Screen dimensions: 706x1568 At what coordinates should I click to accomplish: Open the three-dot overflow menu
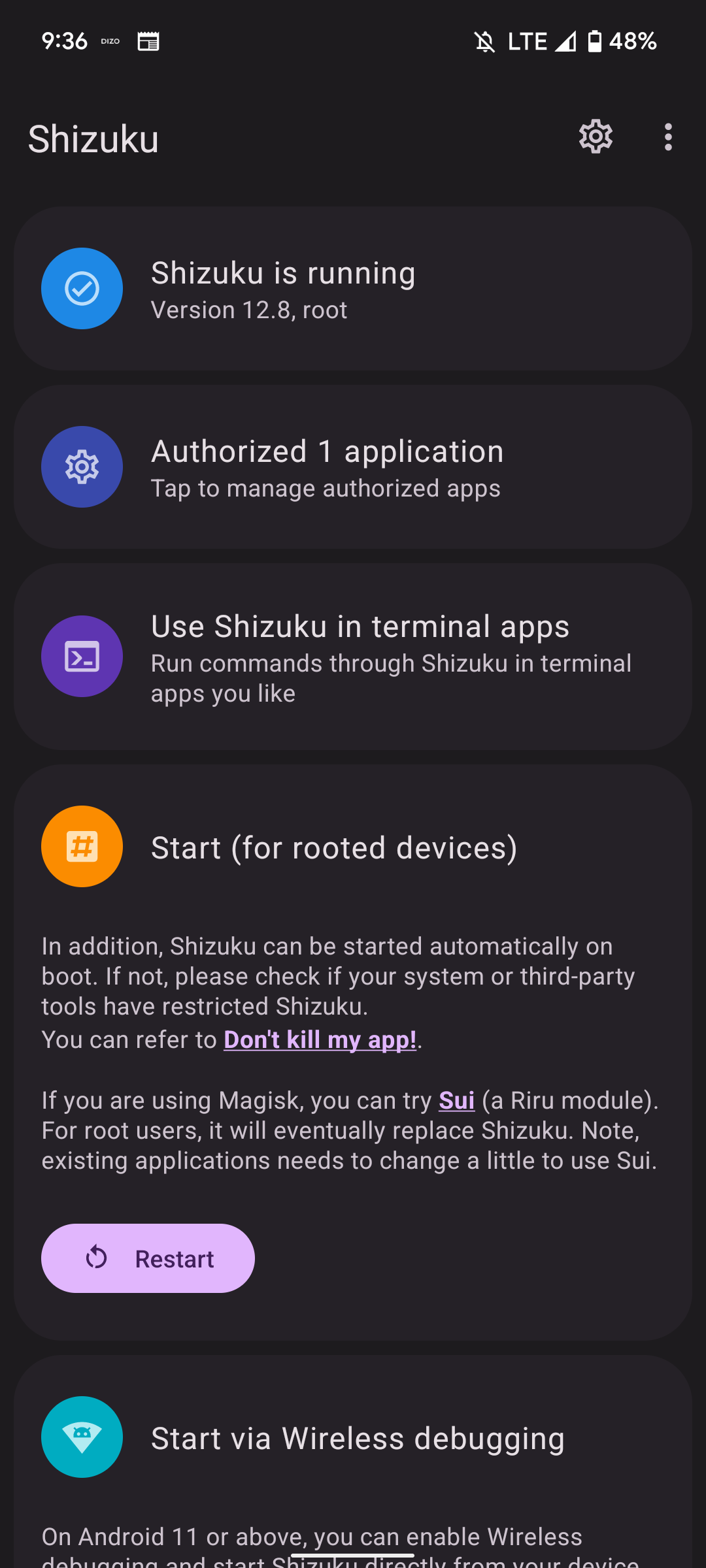point(668,137)
